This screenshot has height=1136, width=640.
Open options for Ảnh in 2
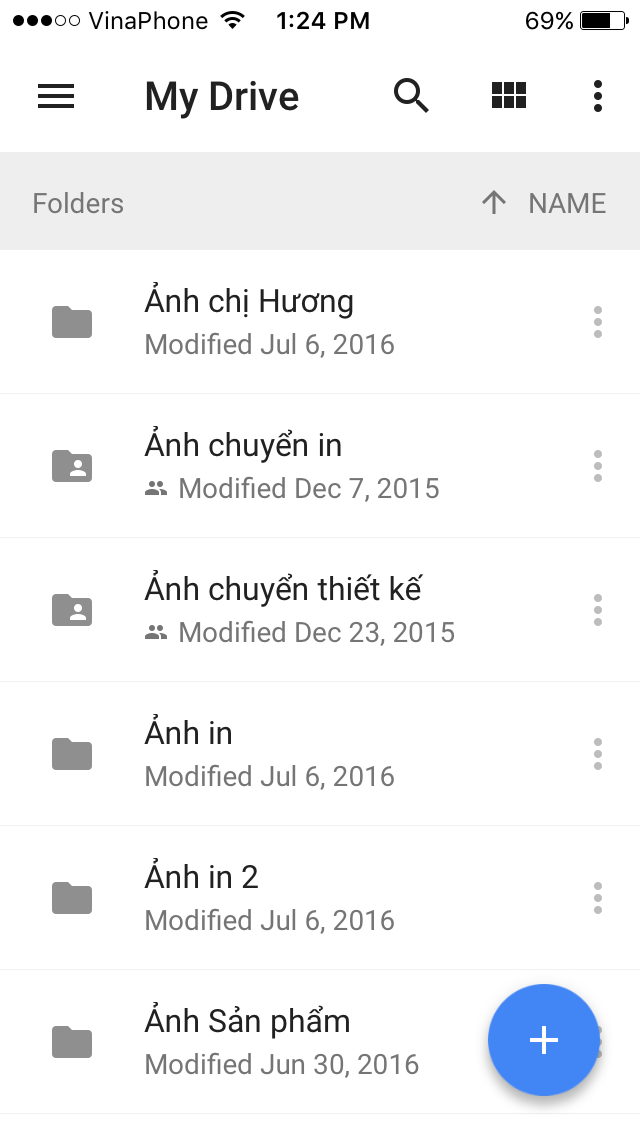click(x=597, y=898)
